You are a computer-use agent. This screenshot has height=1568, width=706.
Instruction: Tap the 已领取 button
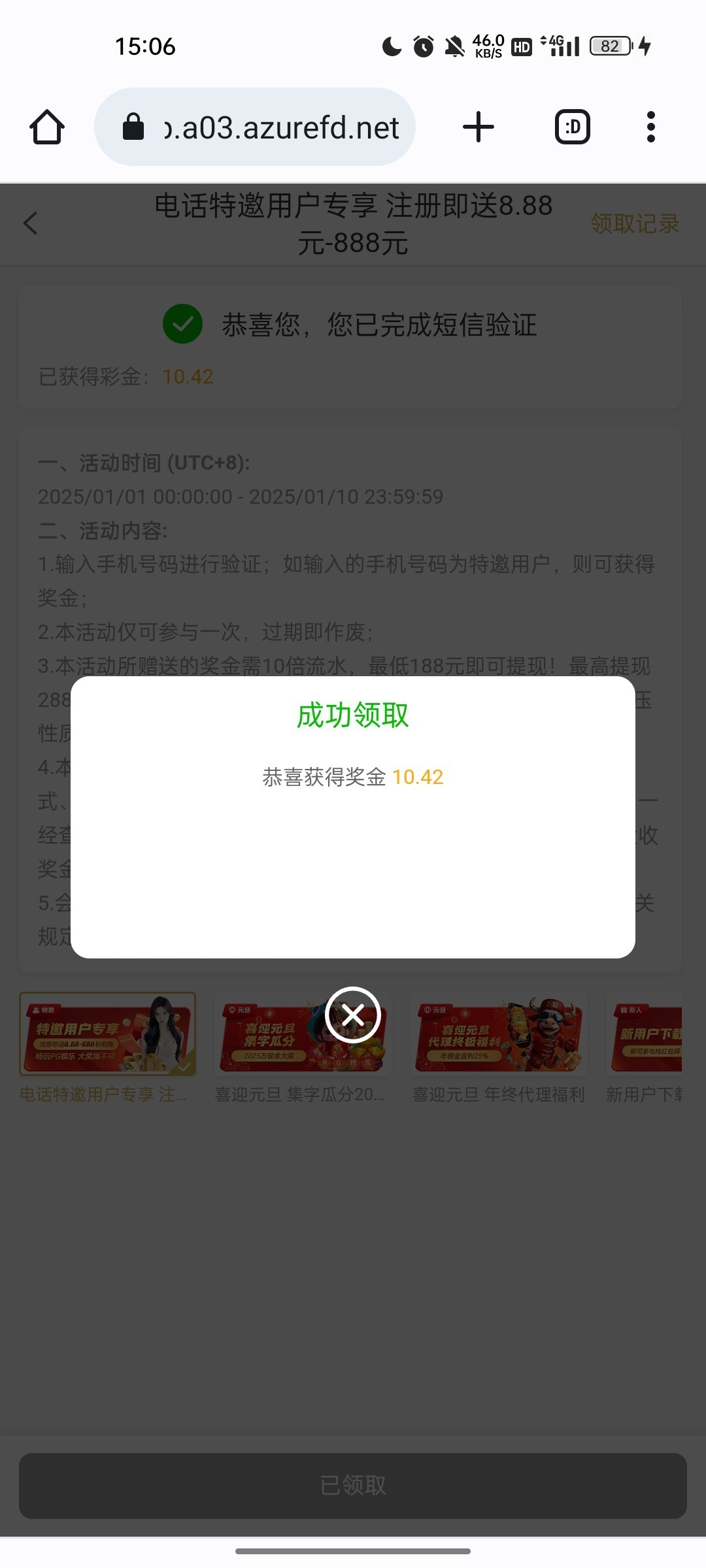[353, 1485]
